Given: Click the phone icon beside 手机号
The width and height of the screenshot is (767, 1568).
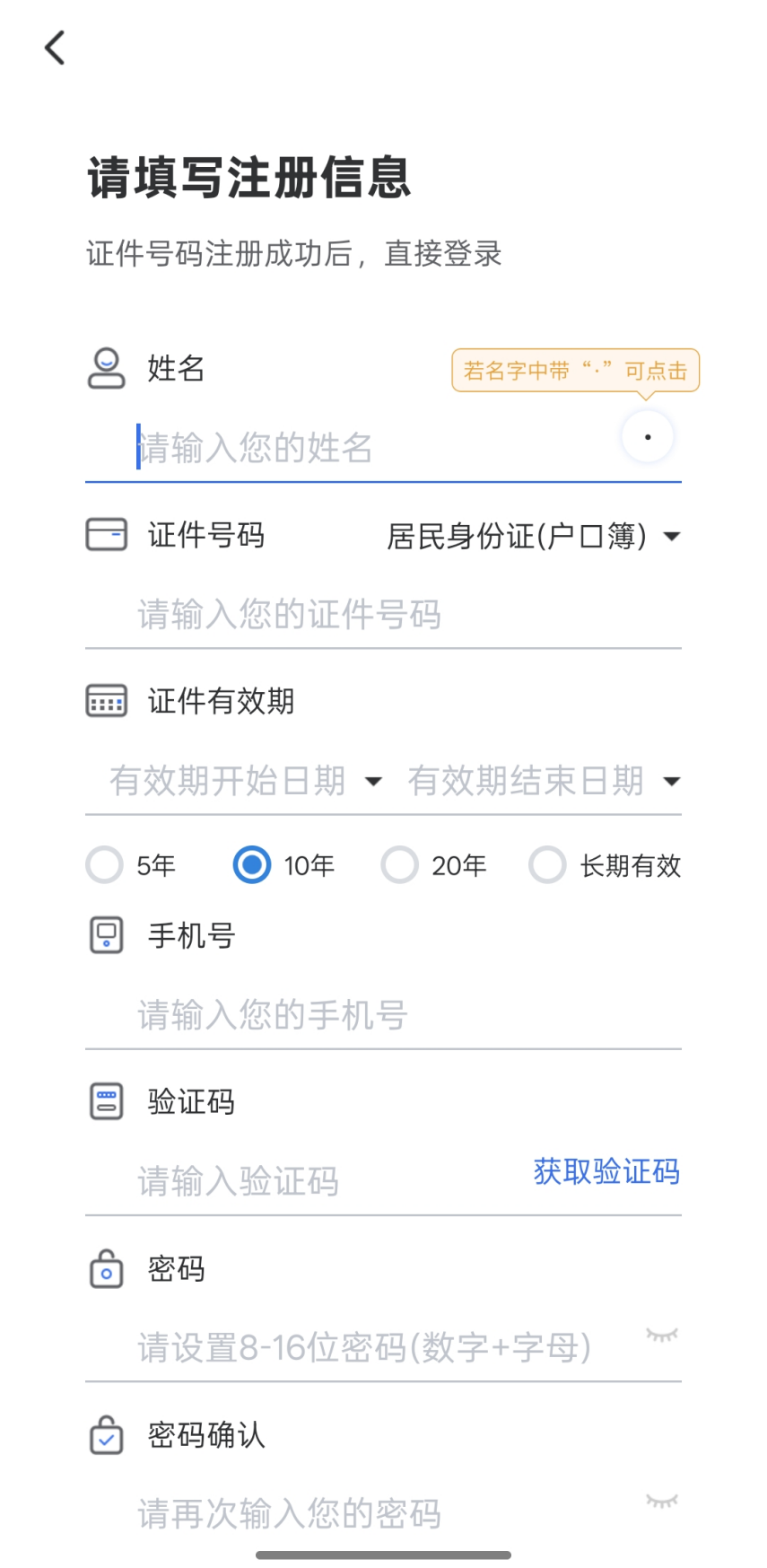Looking at the screenshot, I should 106,935.
